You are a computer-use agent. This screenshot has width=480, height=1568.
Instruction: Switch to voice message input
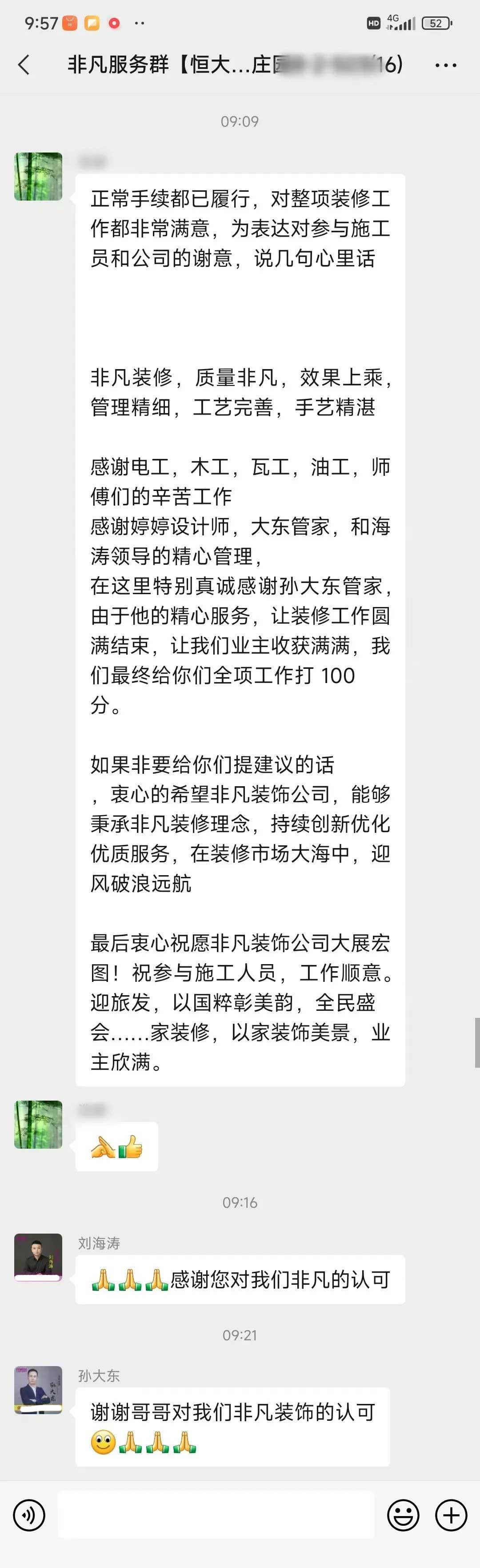coord(28,1515)
